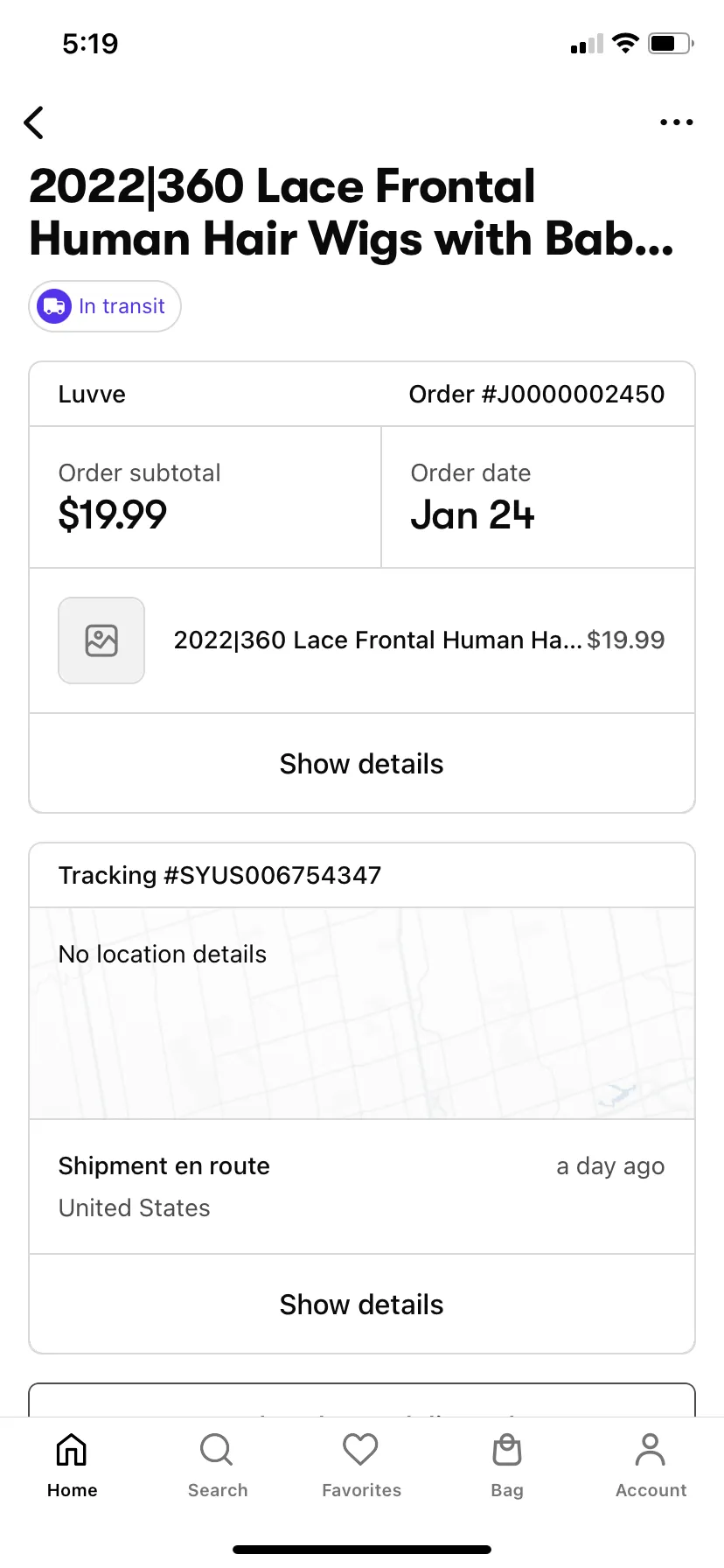Image resolution: width=724 pixels, height=1568 pixels.
Task: Open the Luvve store header
Action: [362, 395]
